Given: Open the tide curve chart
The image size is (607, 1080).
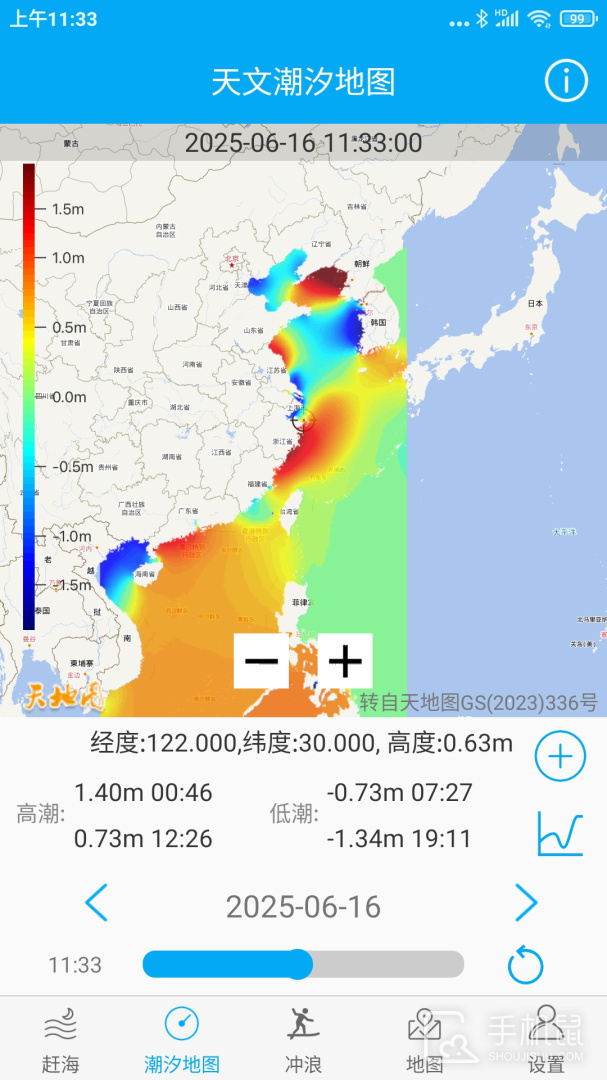Looking at the screenshot, I should (x=560, y=832).
